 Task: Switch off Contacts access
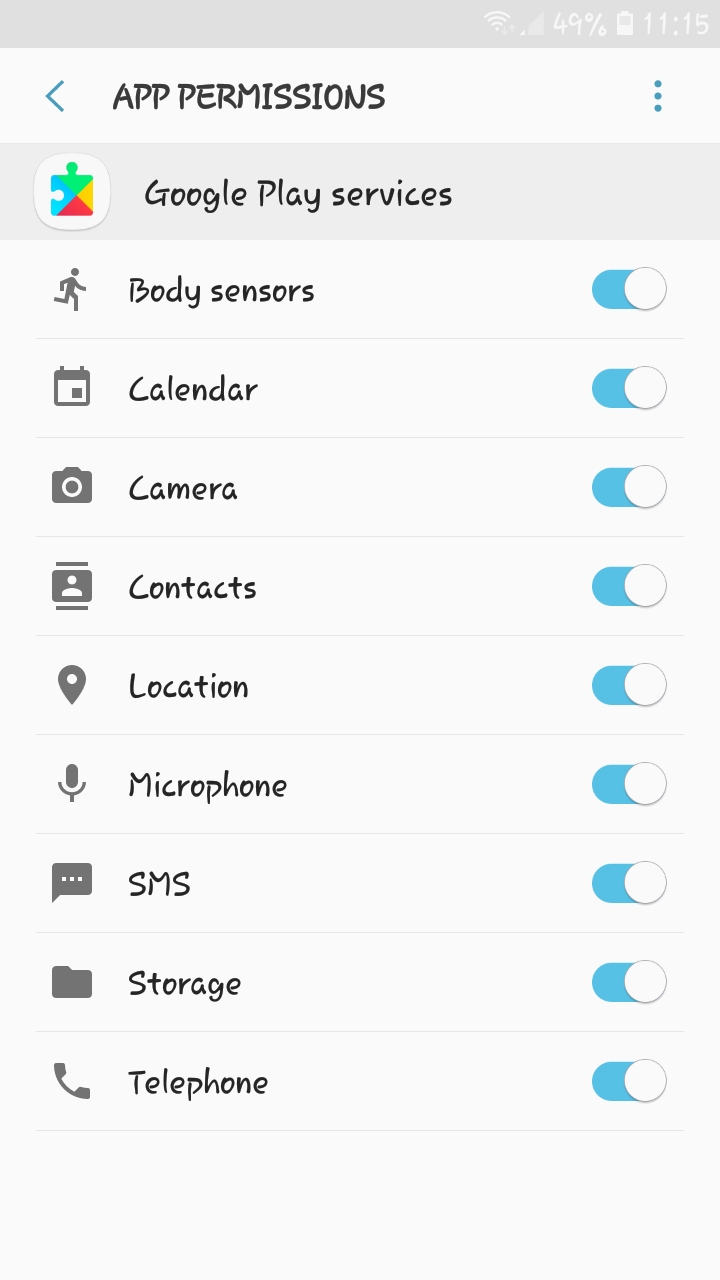629,586
